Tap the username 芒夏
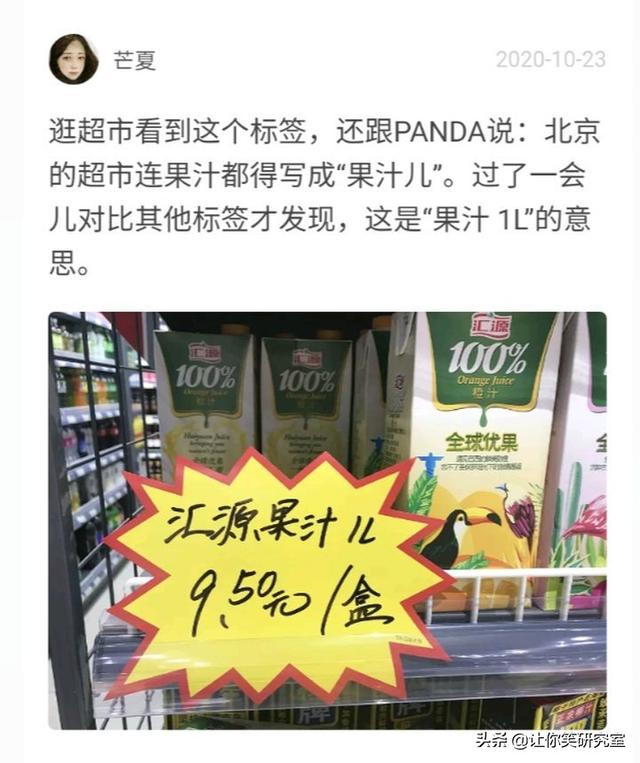640x763 pixels. click(x=134, y=60)
